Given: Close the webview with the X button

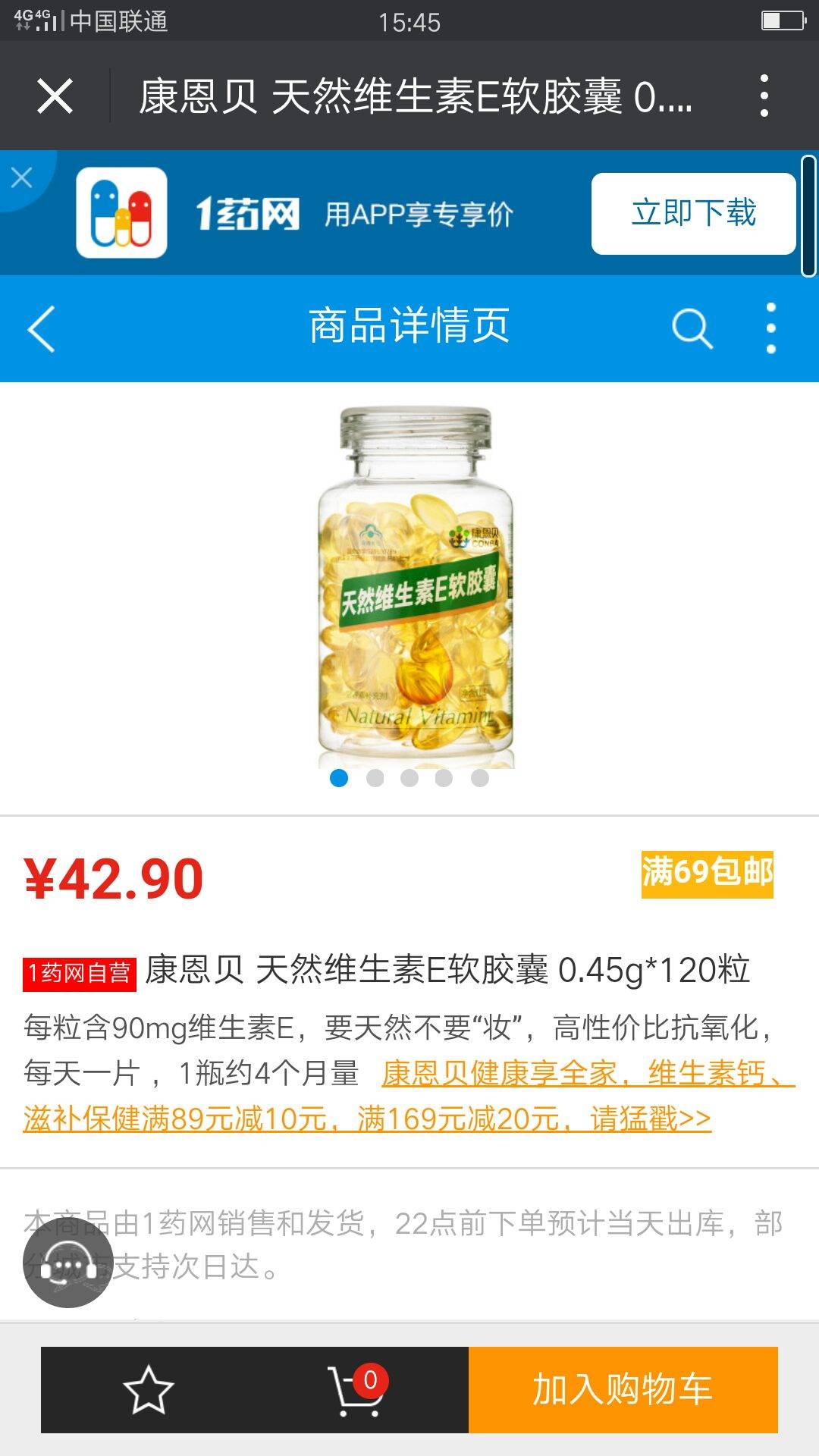Looking at the screenshot, I should 55,96.
